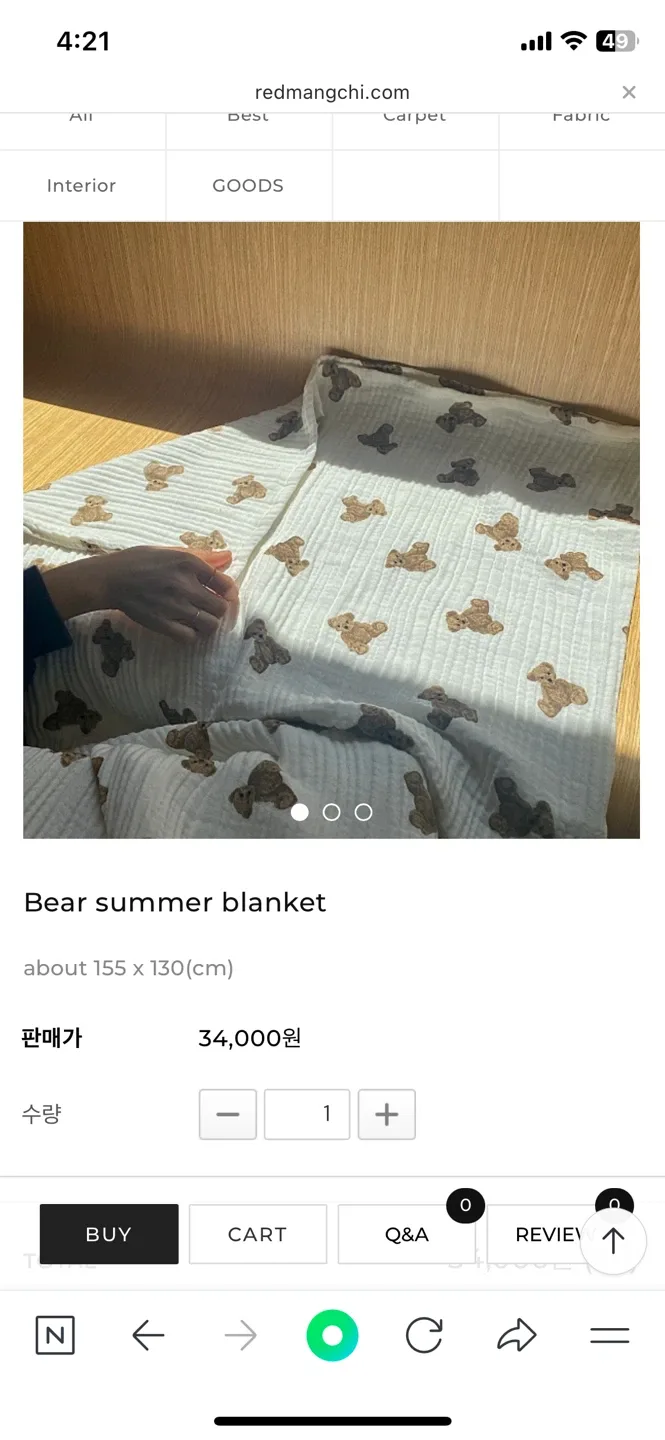Go back to the previous page
Screen dimensions: 665x1440
[148, 1336]
